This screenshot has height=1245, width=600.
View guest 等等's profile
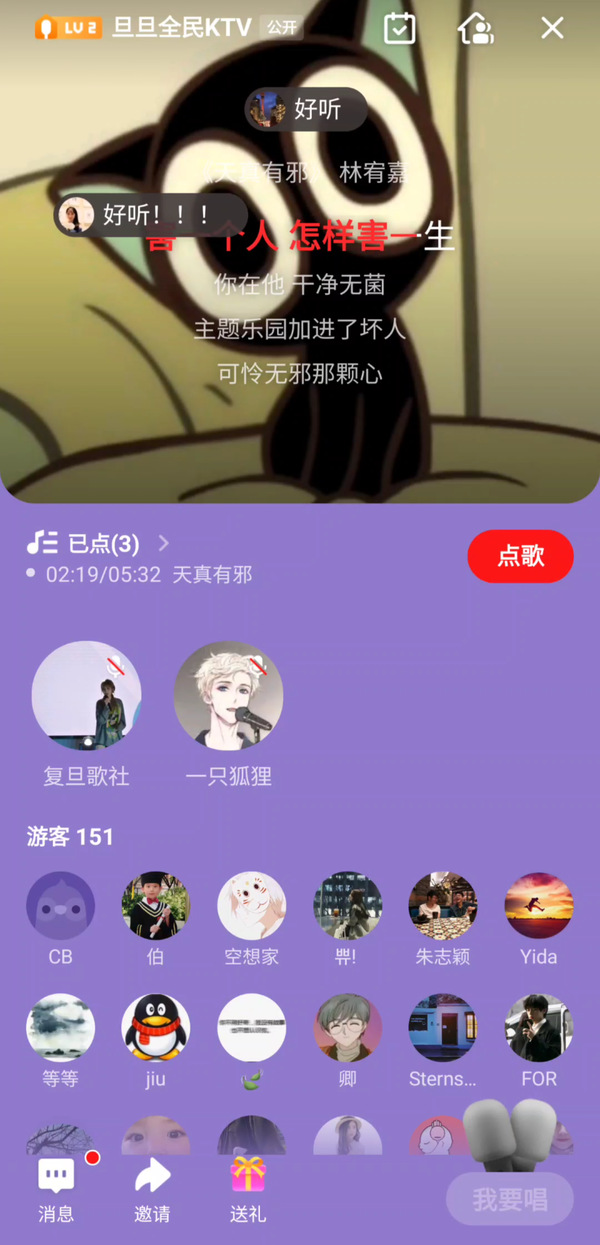pos(60,1027)
